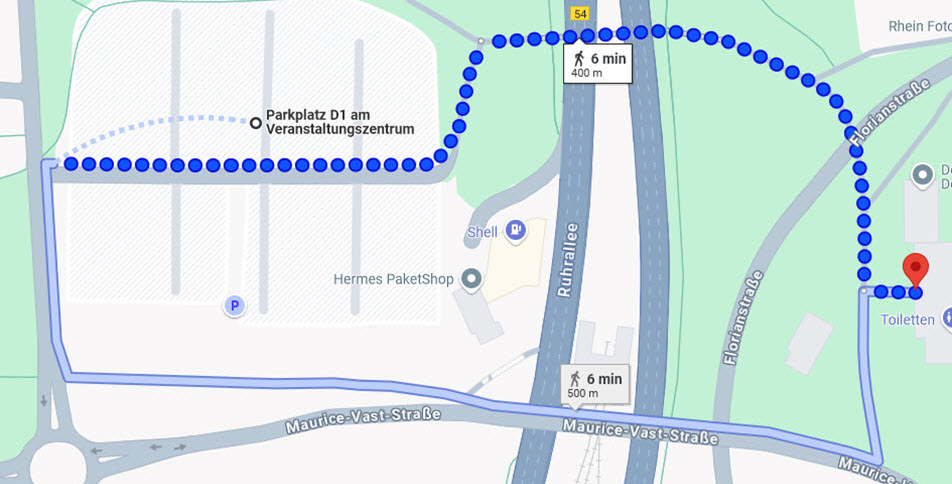Tap the Parkplatz D1 starting point marker
This screenshot has height=484, width=952.
point(256,123)
